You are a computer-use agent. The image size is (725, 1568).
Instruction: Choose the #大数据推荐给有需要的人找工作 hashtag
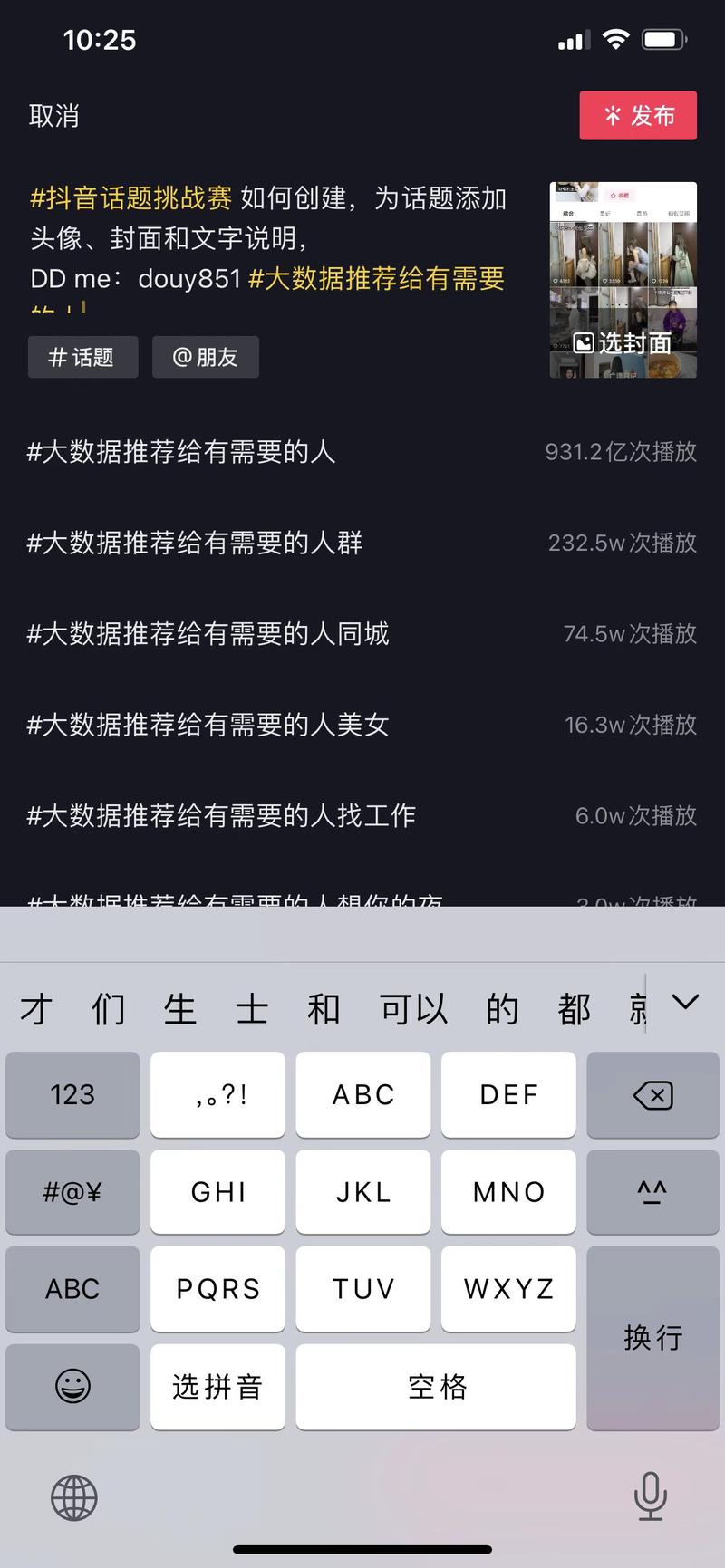point(222,815)
